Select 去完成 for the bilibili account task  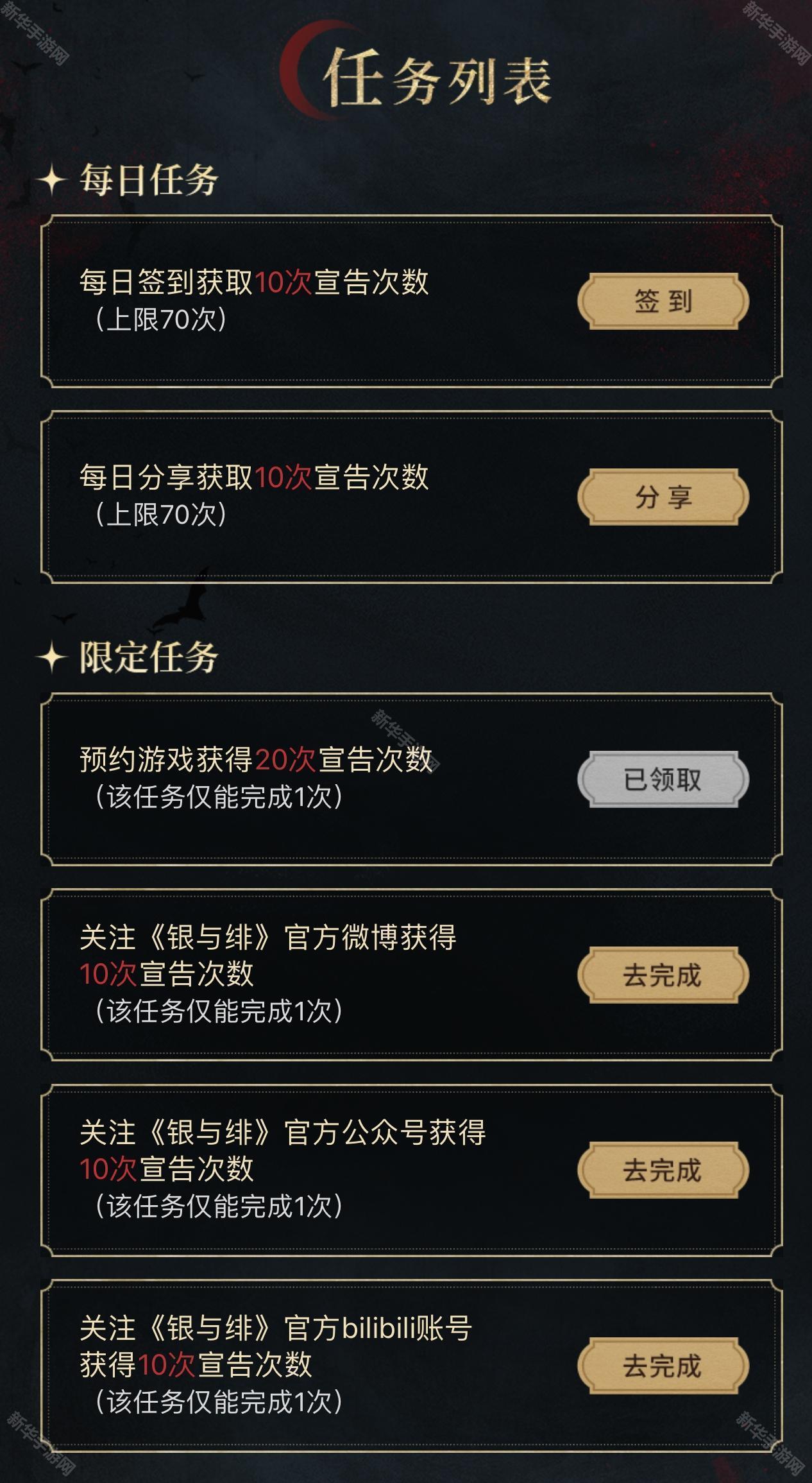(663, 1366)
